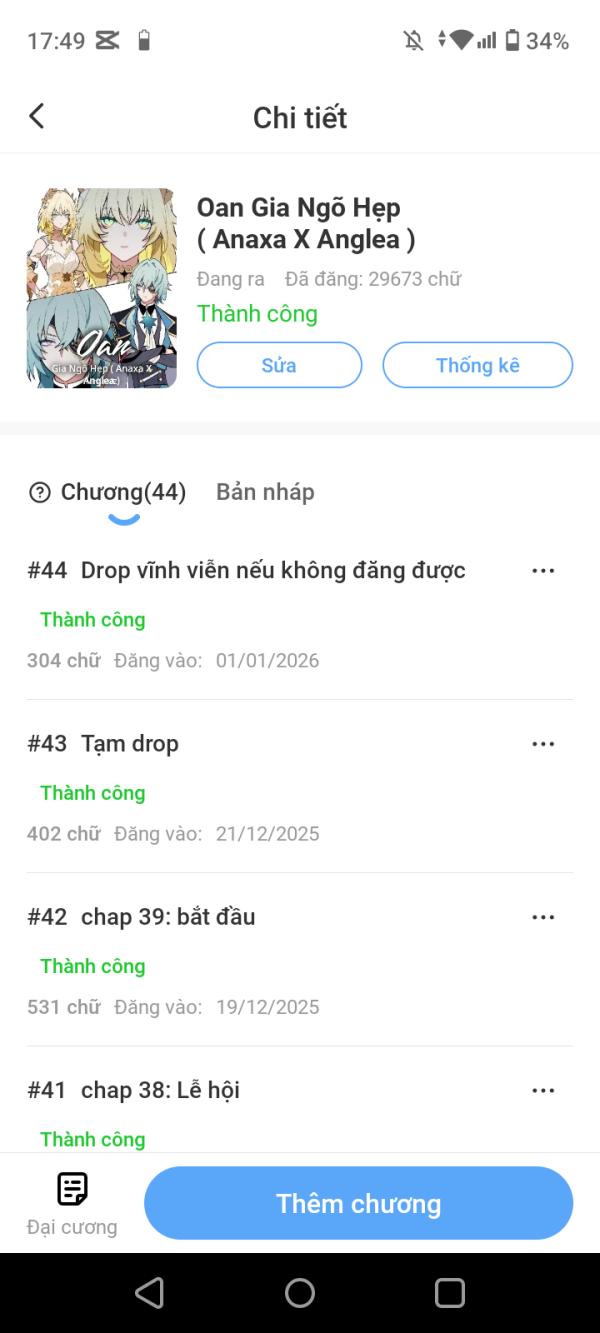
Task: Select the Chương(44) tab
Action: [123, 492]
